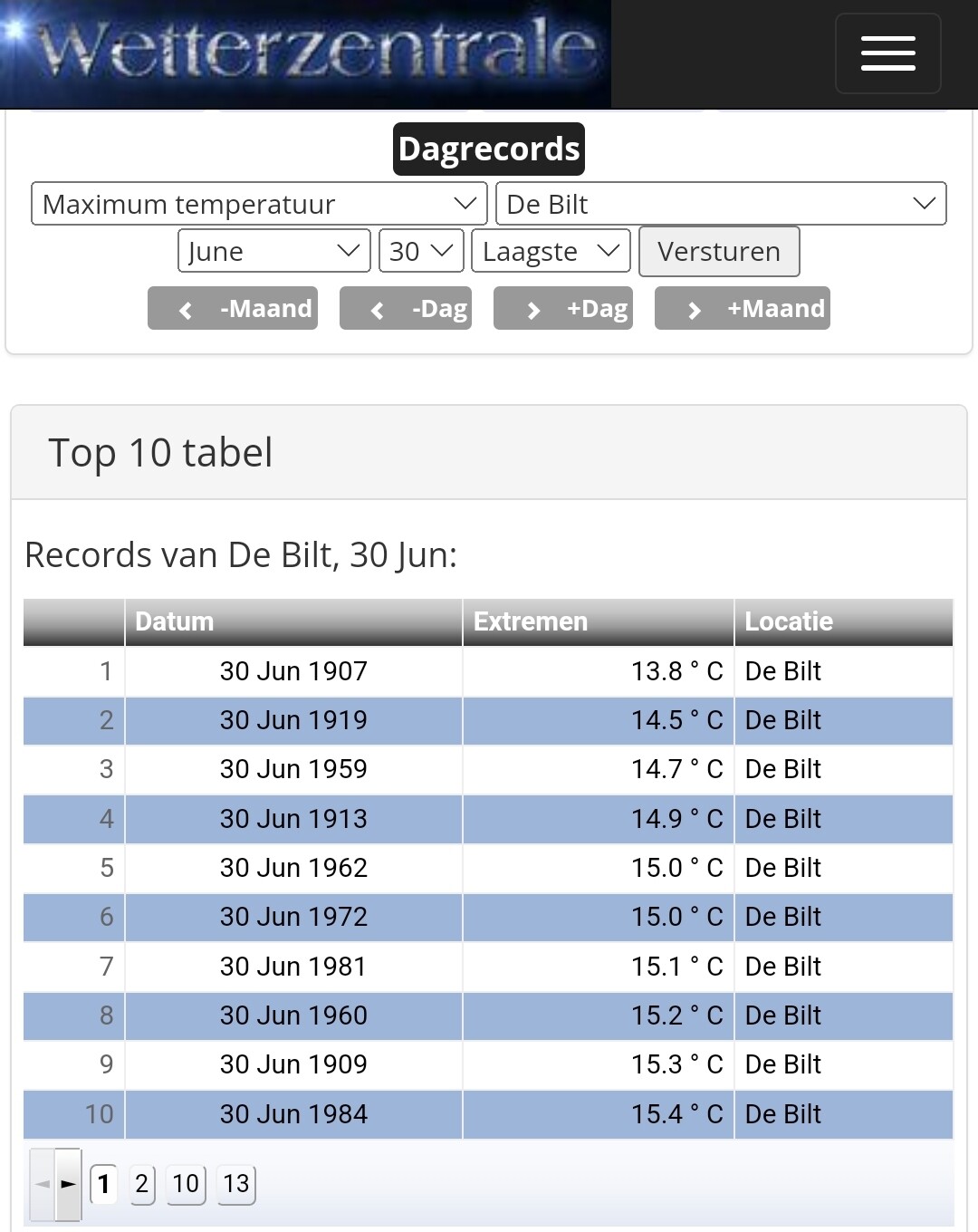The image size is (978, 1232).
Task: Jump to page 10 of records
Action: pyautogui.click(x=186, y=1184)
